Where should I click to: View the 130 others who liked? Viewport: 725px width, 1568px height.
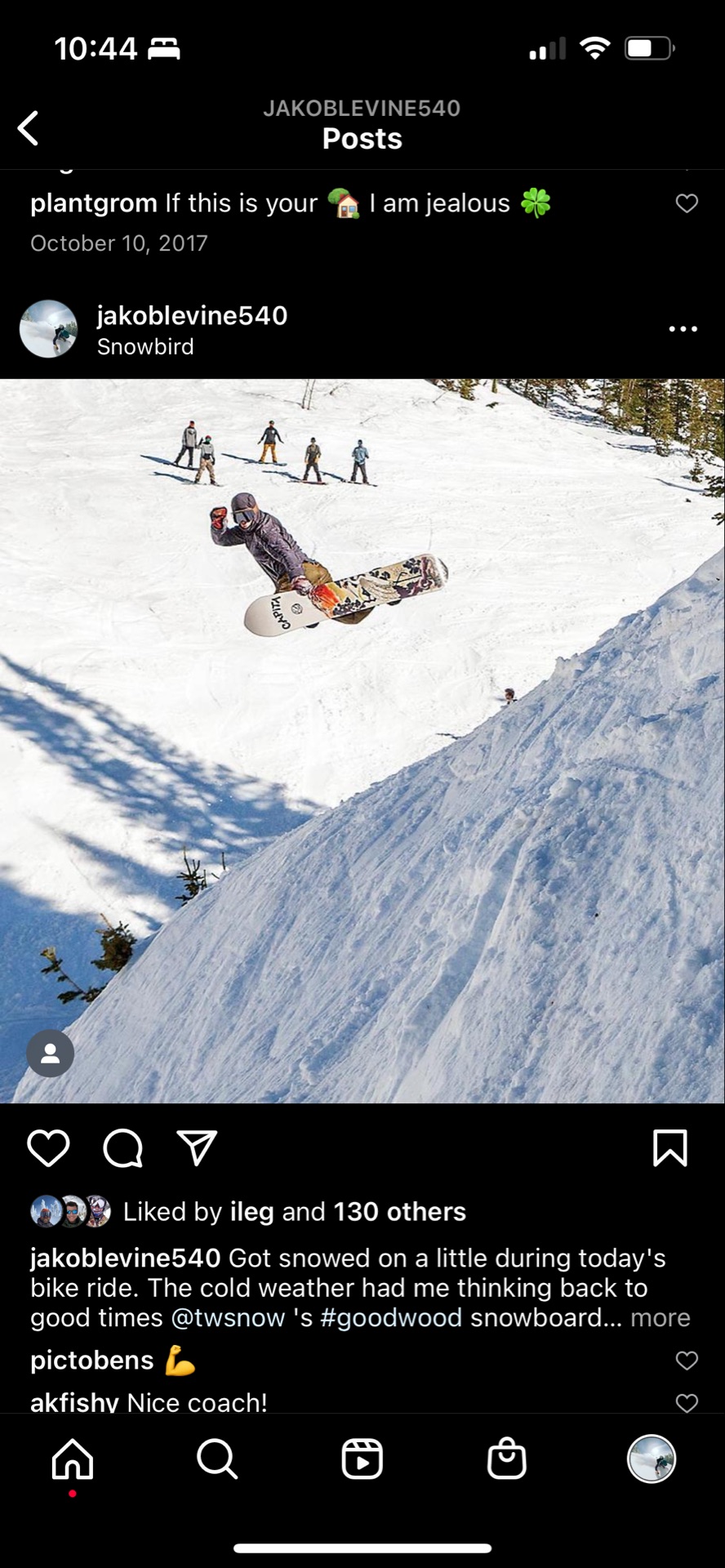click(x=399, y=1212)
